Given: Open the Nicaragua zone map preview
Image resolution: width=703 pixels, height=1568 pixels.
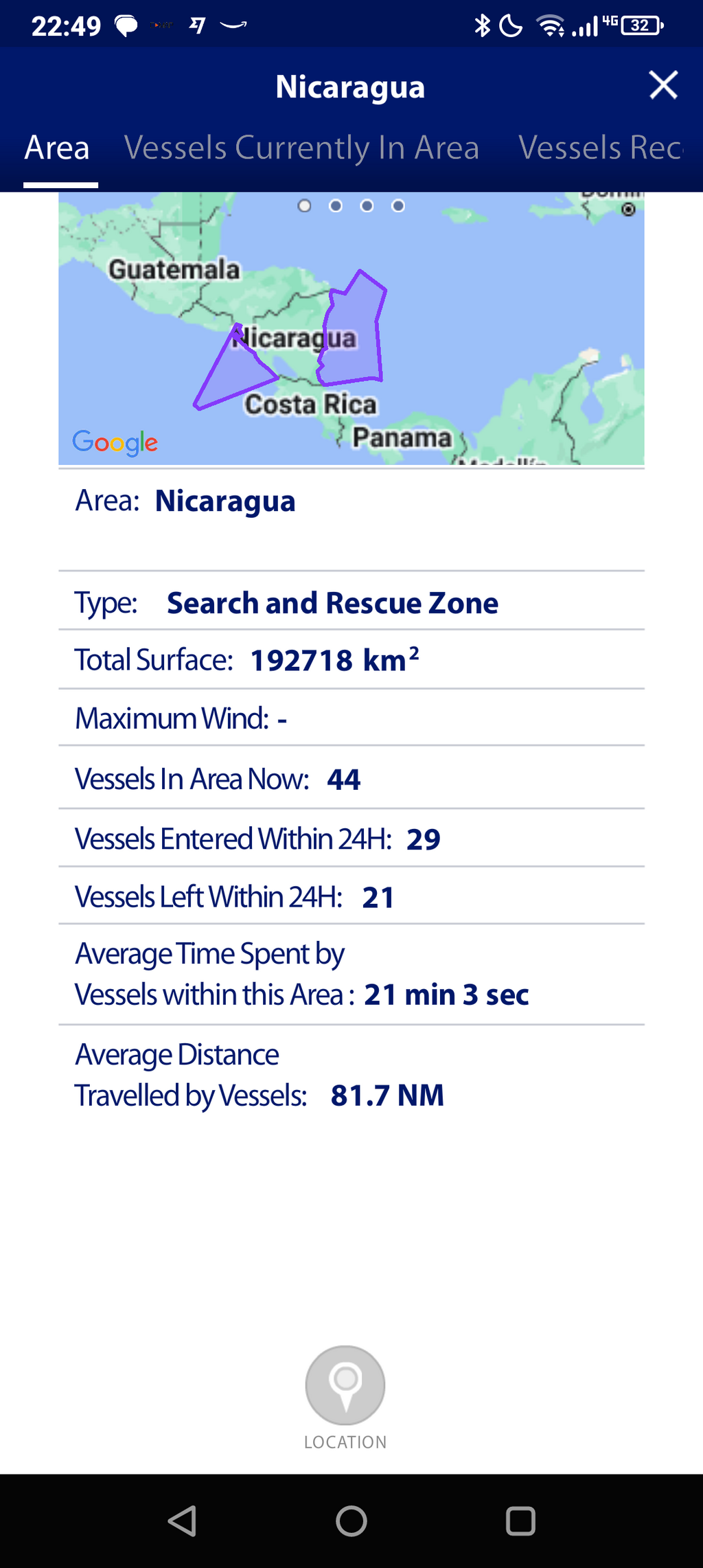Looking at the screenshot, I should pyautogui.click(x=351, y=329).
